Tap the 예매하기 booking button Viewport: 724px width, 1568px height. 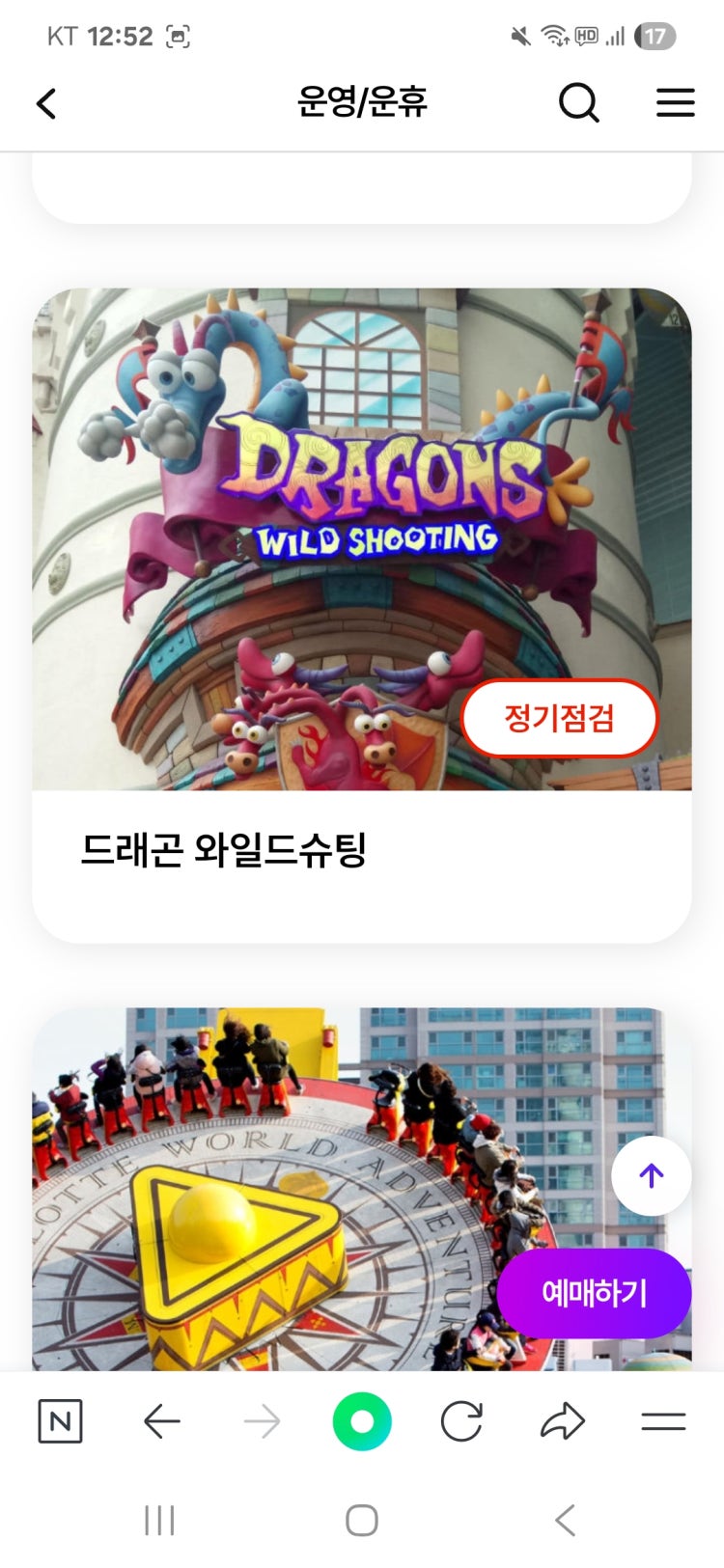pos(594,1293)
